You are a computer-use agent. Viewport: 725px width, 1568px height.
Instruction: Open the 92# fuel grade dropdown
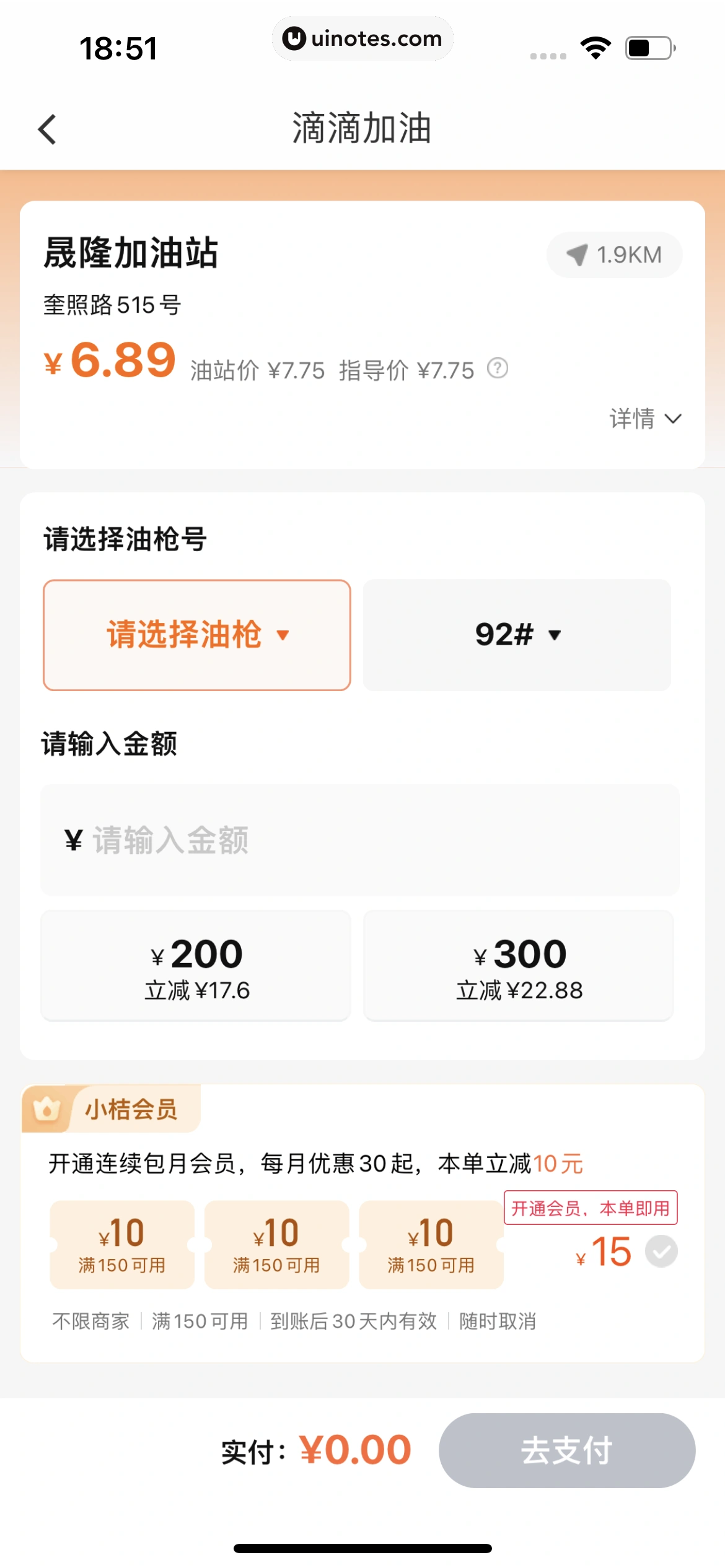coord(517,634)
